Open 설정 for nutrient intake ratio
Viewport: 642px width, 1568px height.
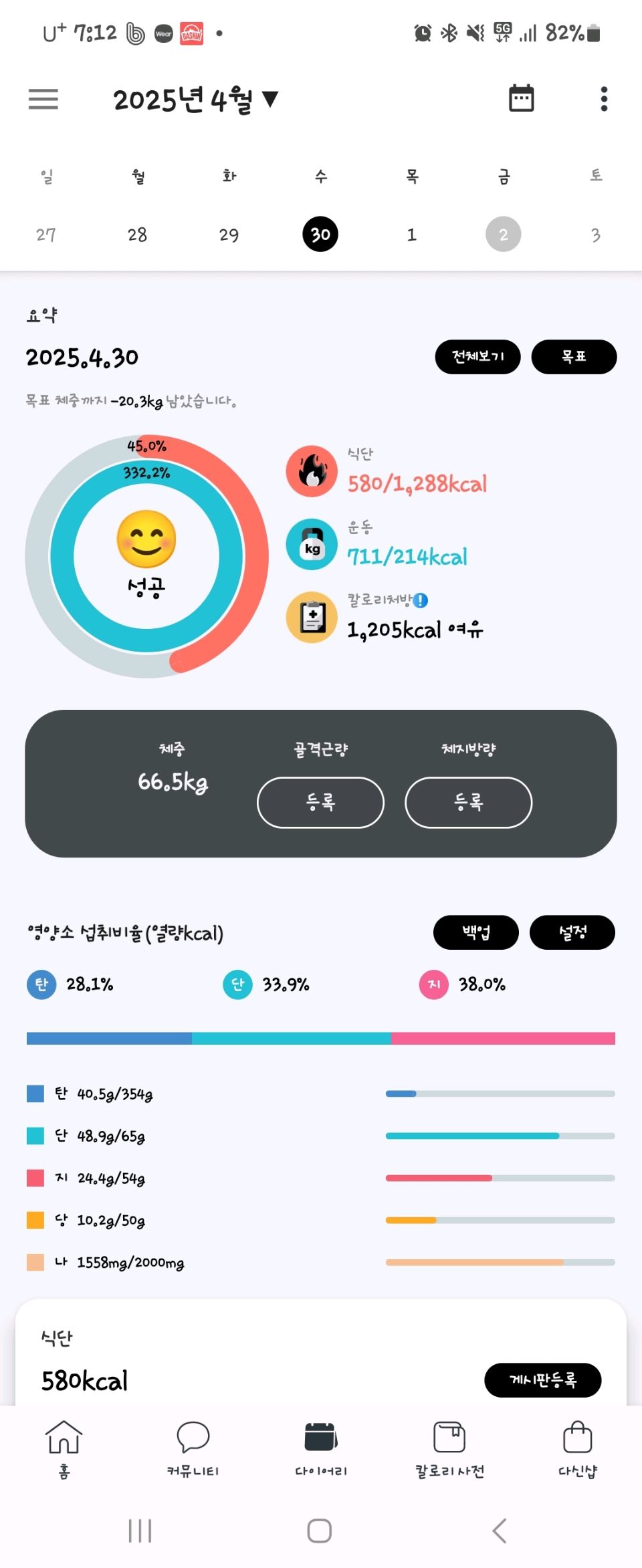(x=572, y=932)
